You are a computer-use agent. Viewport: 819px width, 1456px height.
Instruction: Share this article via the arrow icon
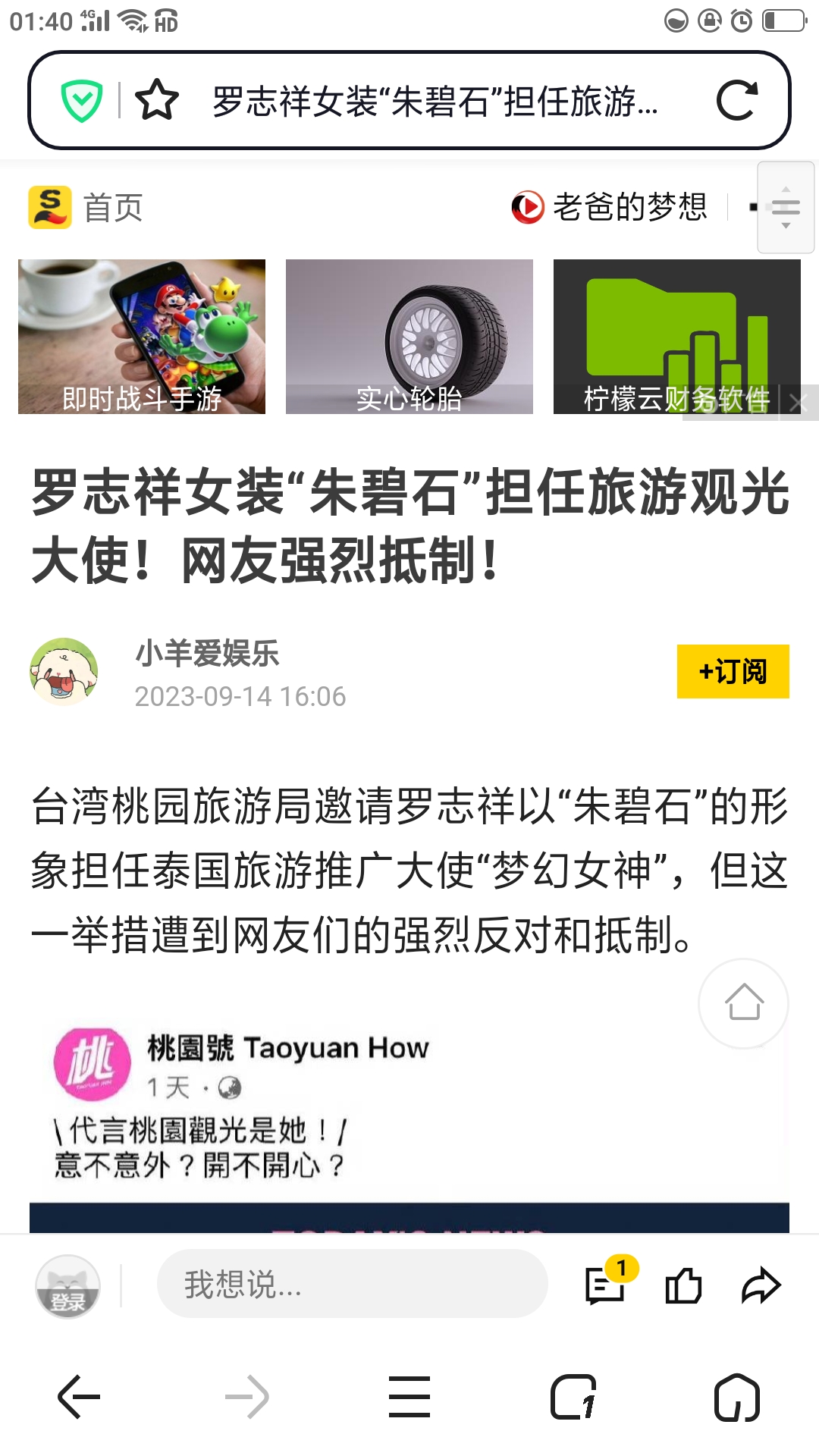pyautogui.click(x=761, y=1285)
